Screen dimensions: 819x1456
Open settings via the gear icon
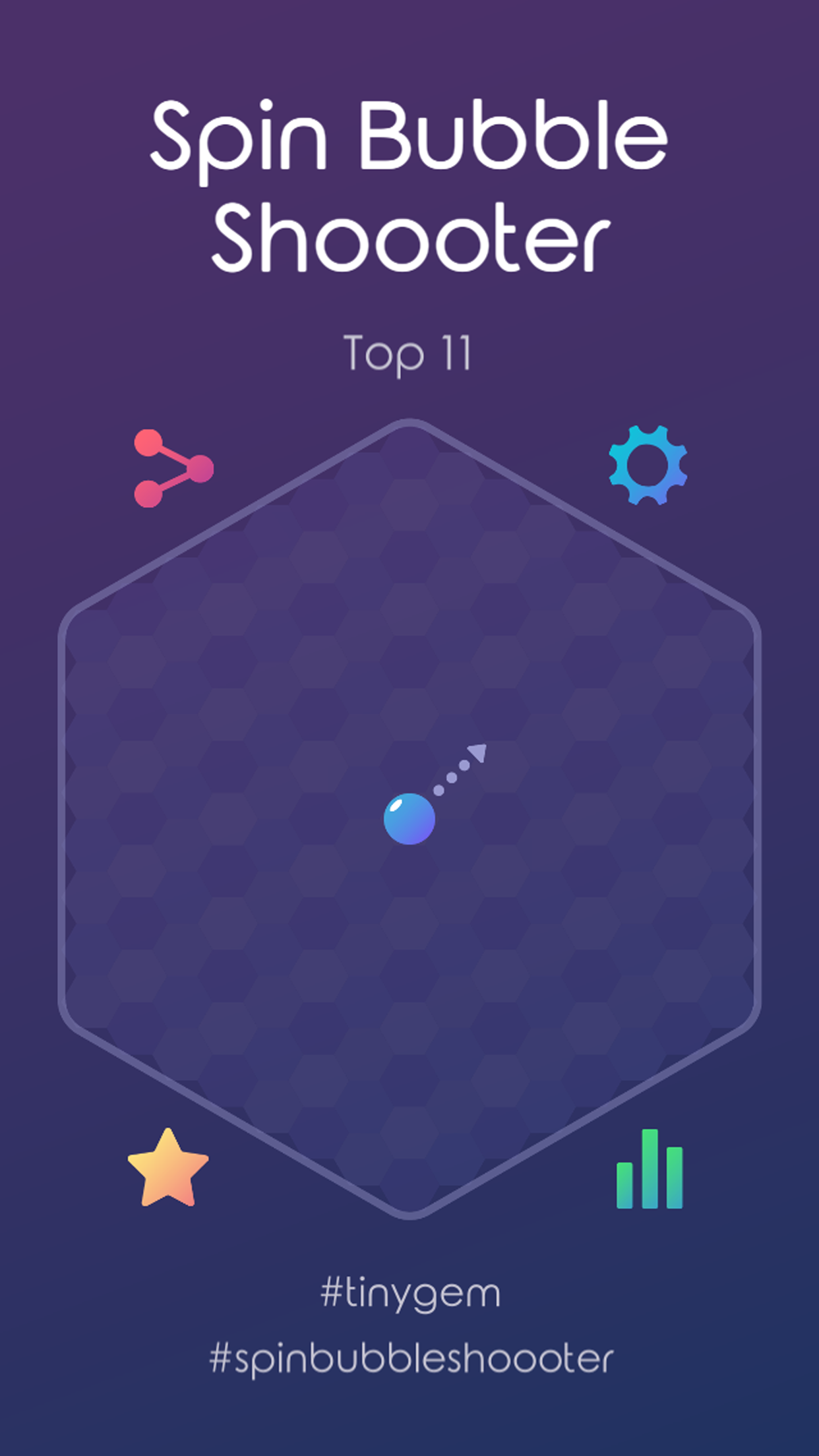(x=648, y=465)
